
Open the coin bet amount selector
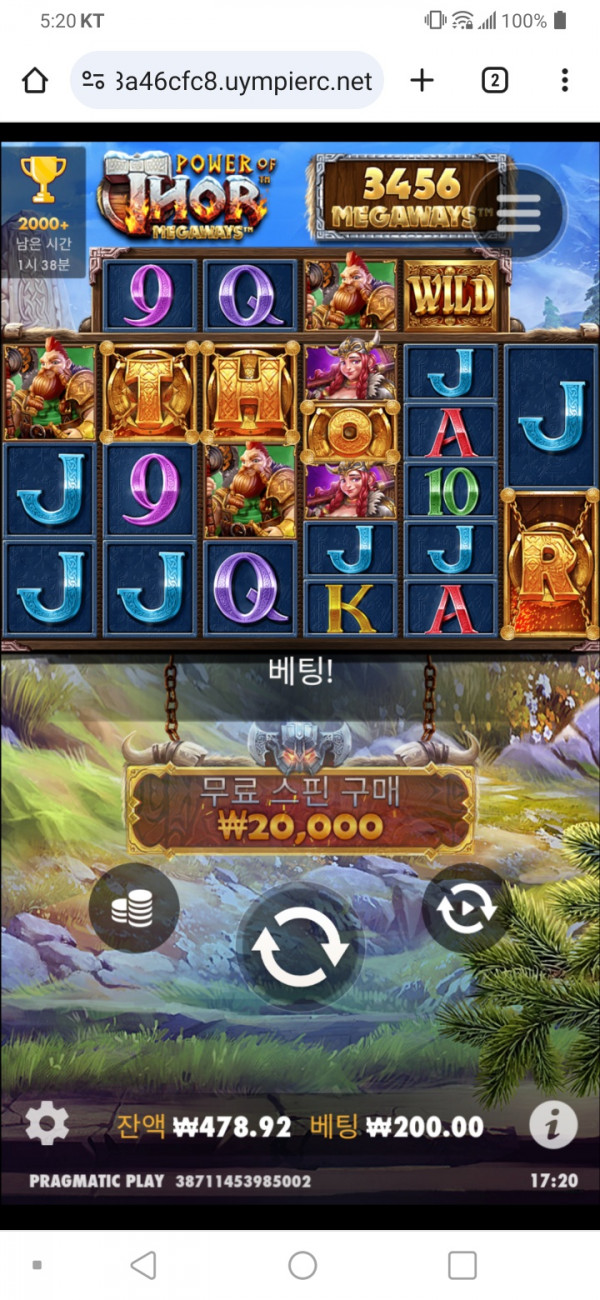(x=133, y=908)
